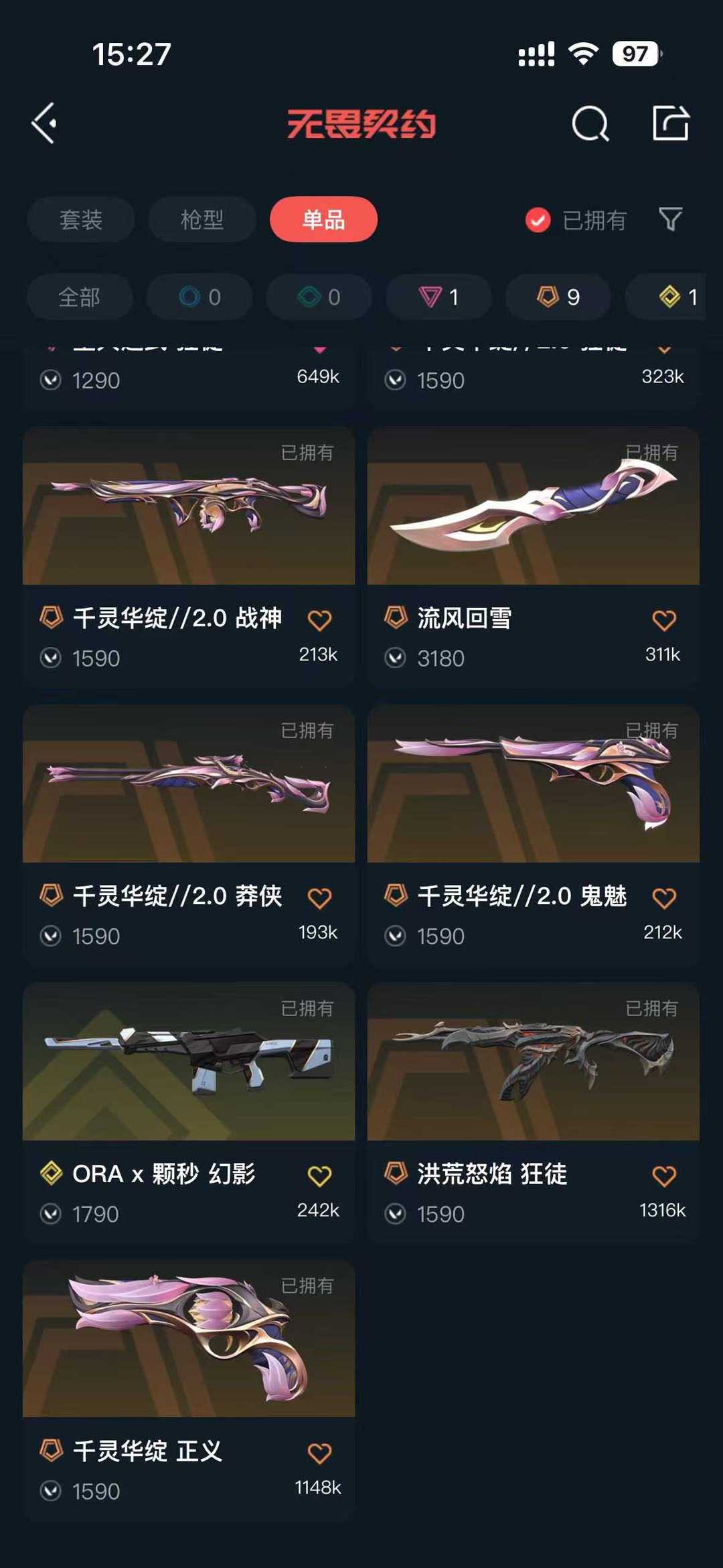
Task: Tap the share icon in the top bar
Action: click(x=671, y=124)
